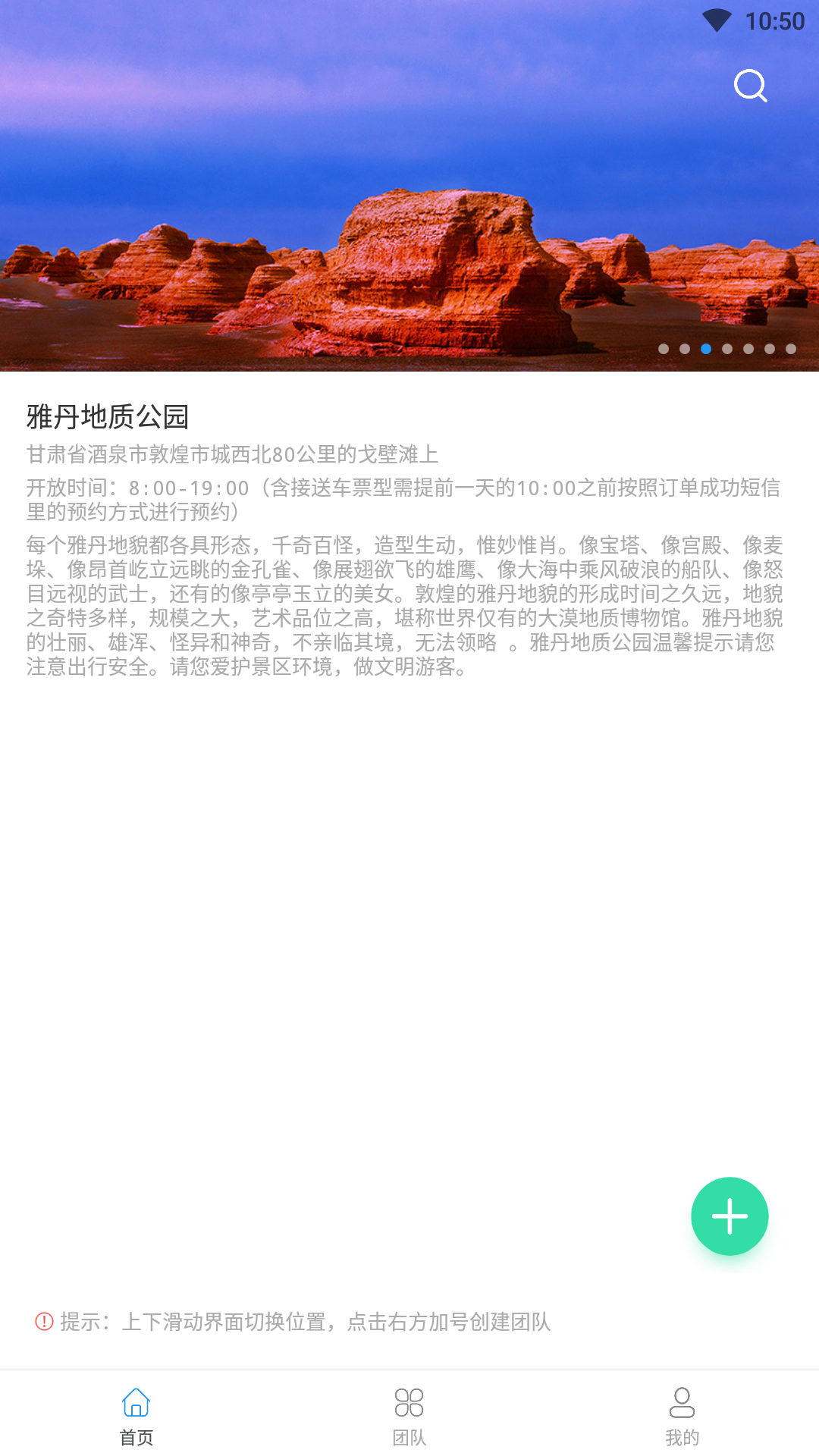
Task: Switch to the 我的 tab
Action: point(682,1415)
